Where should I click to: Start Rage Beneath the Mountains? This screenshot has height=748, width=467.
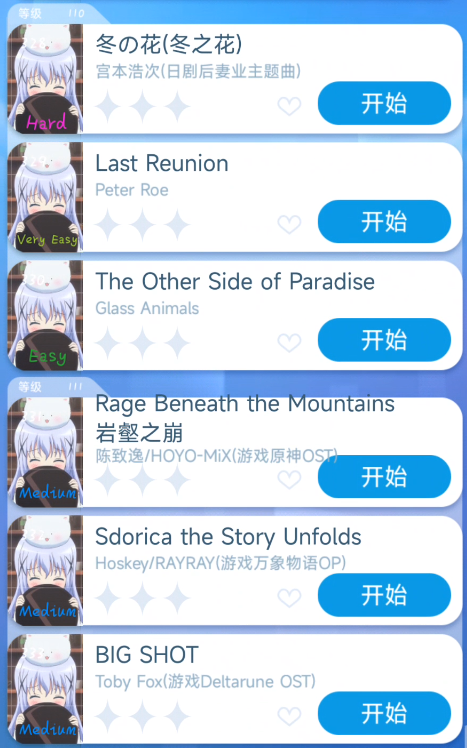click(384, 477)
